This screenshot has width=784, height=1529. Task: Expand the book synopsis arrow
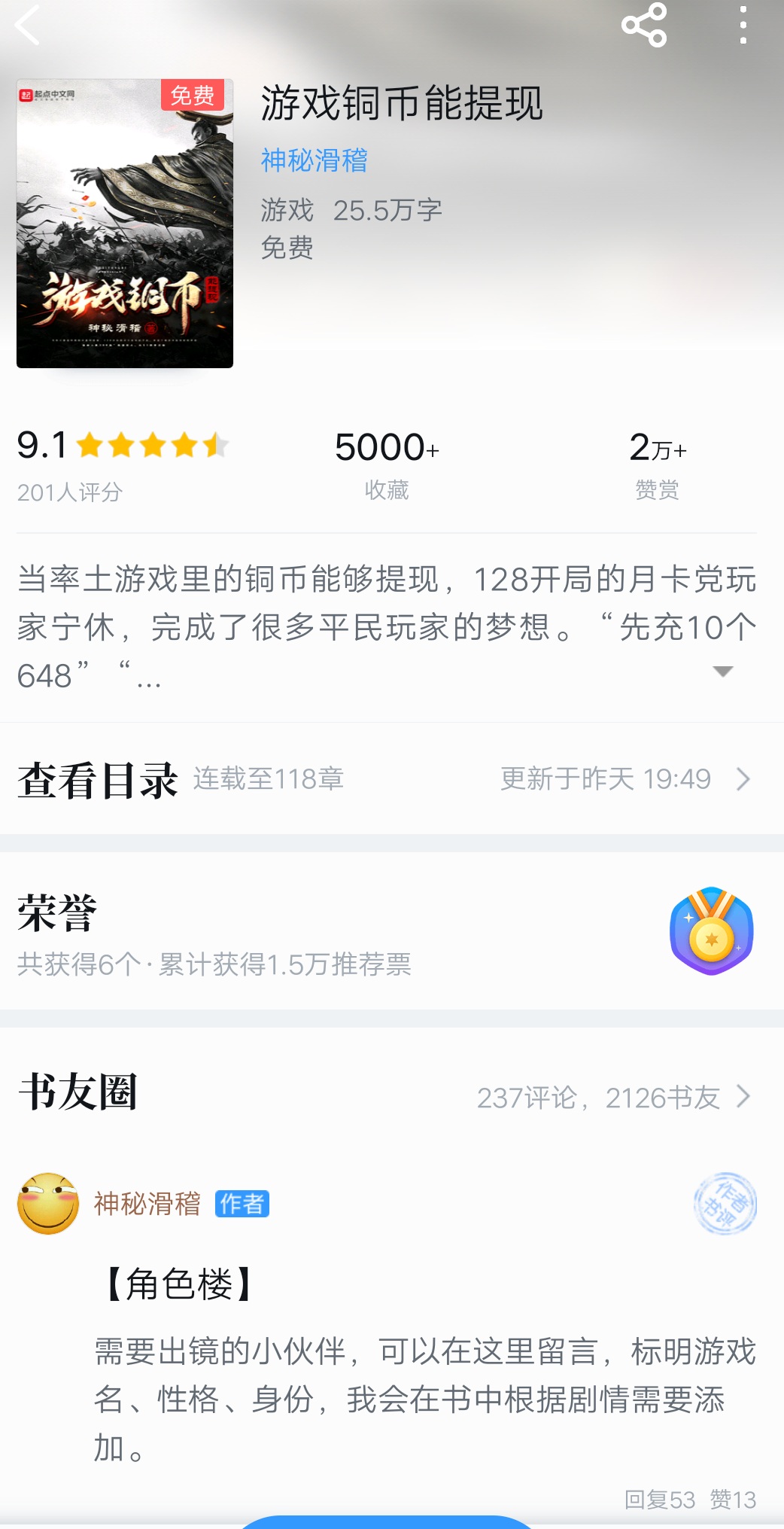(722, 672)
